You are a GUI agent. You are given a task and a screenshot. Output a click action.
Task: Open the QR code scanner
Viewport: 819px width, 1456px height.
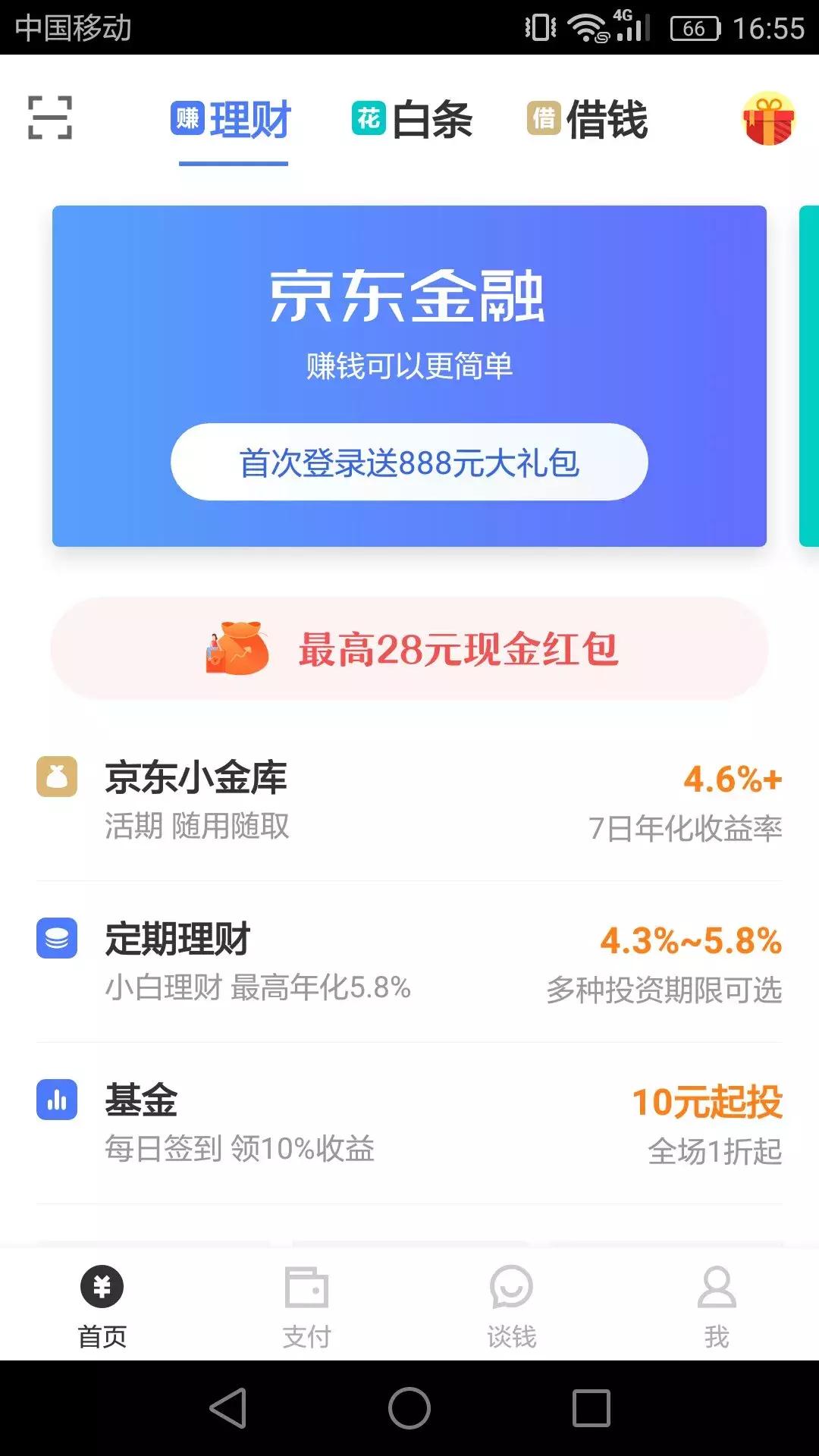point(49,119)
